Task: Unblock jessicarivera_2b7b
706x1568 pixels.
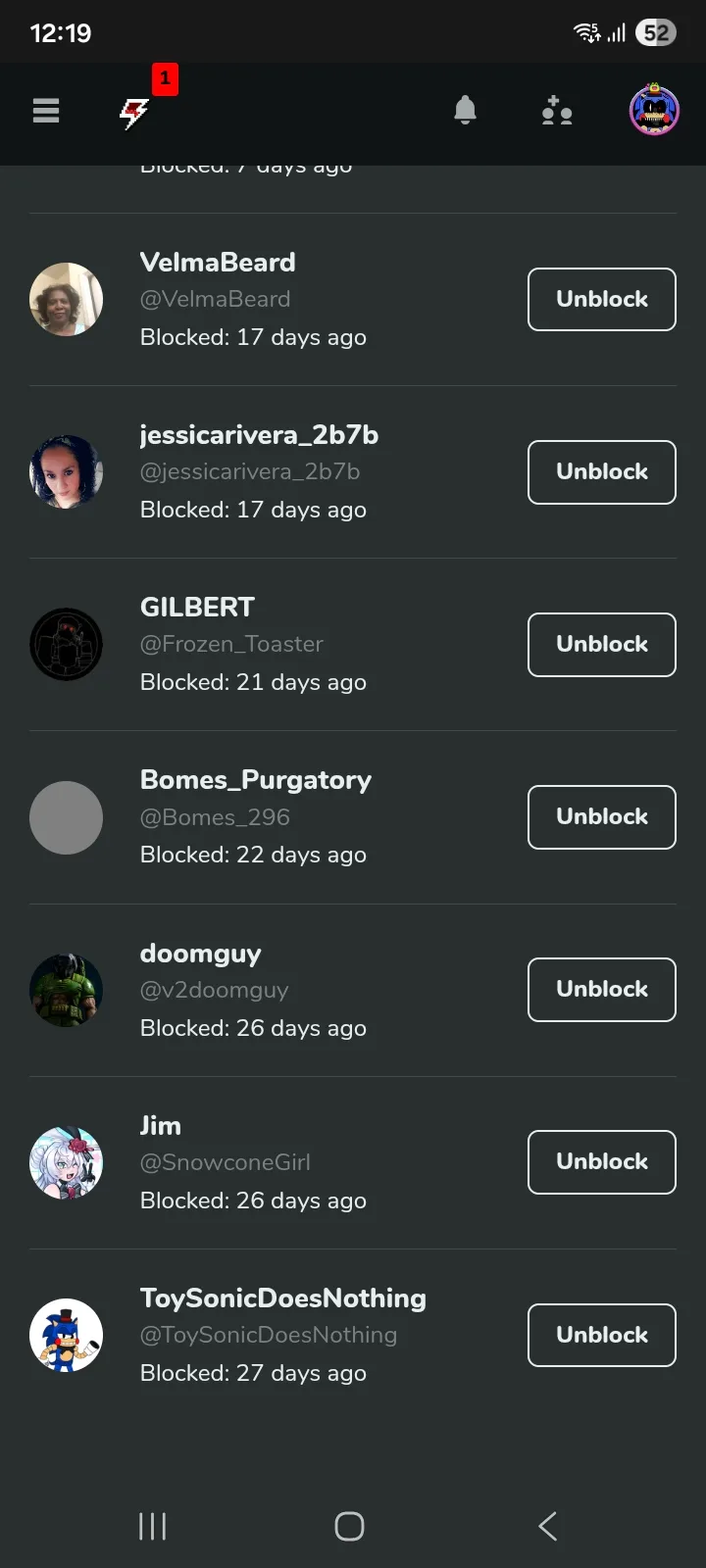Action: click(601, 471)
